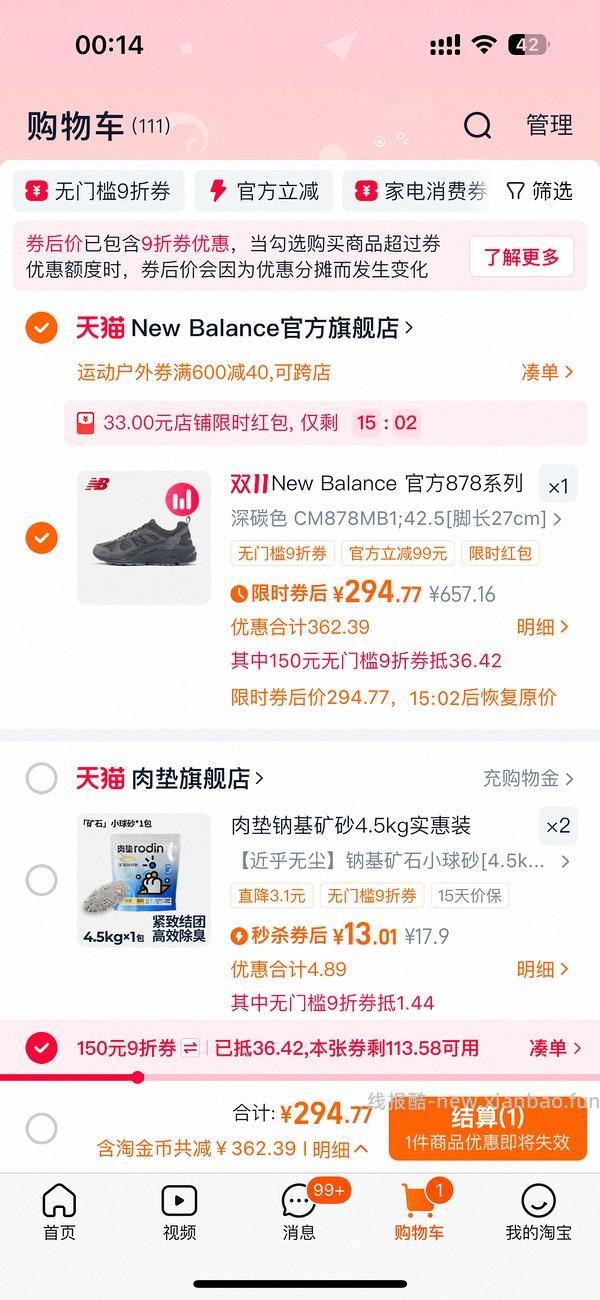Tap 充购物金 for 肉垫旗舰店
The image size is (600, 1300).
pyautogui.click(x=528, y=778)
